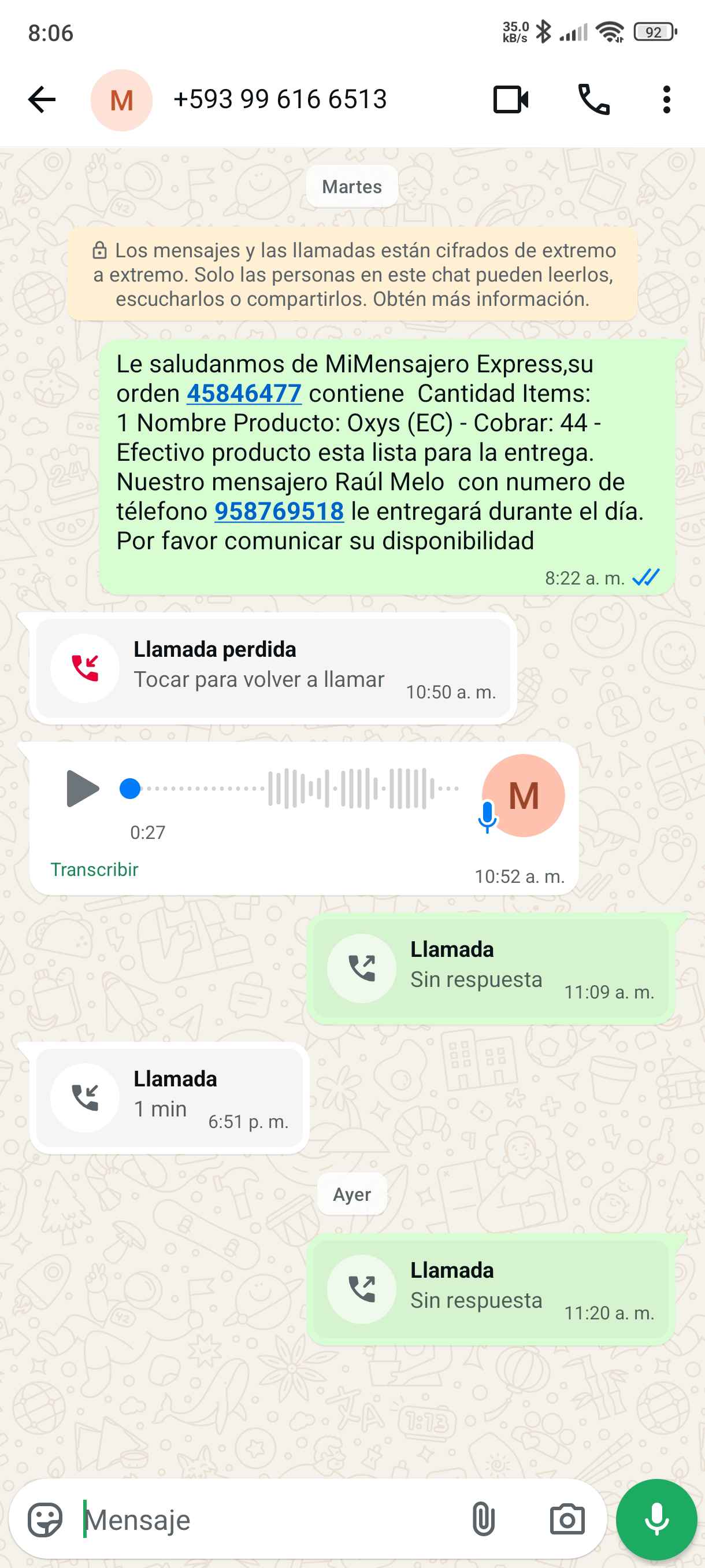This screenshot has width=705, height=1568.
Task: Tap the phone number link 958769518
Action: pos(279,511)
